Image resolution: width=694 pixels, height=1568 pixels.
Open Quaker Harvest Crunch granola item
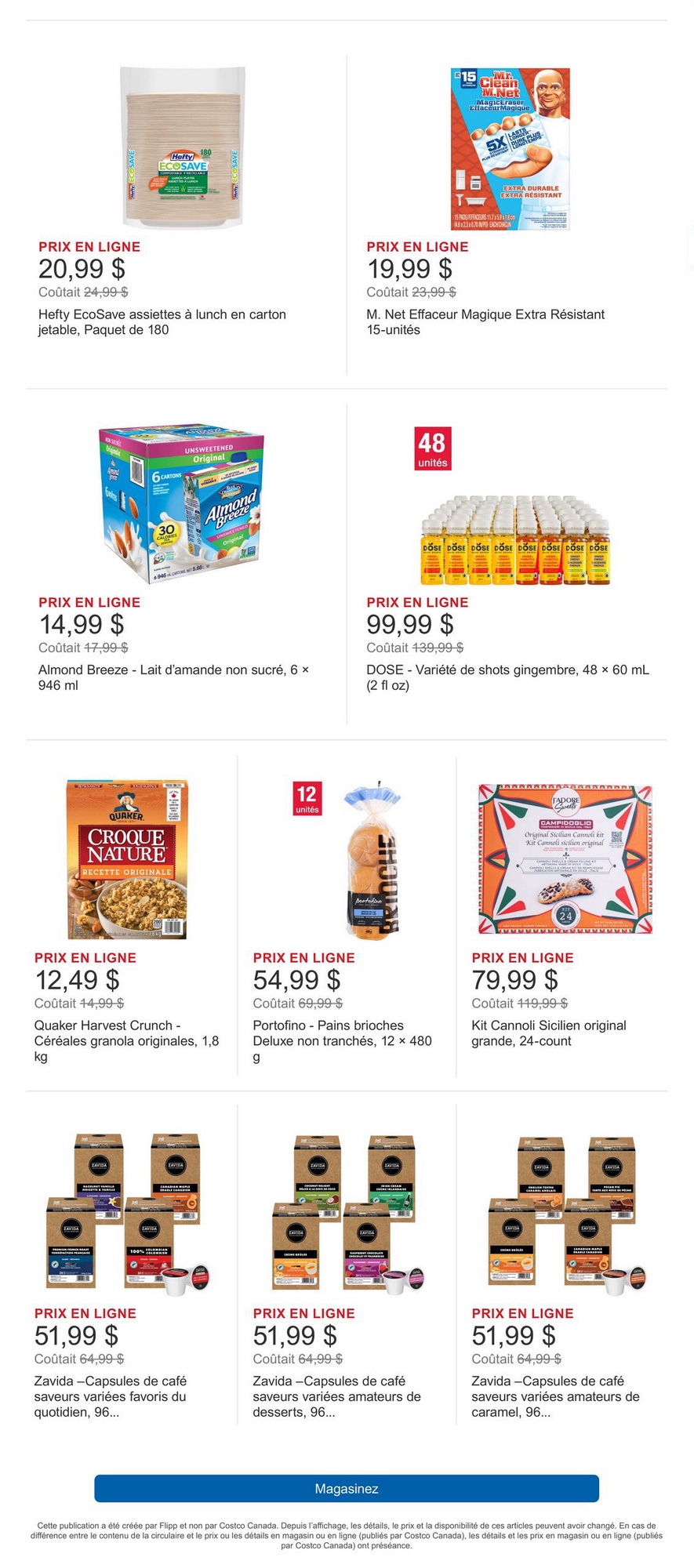(x=128, y=859)
